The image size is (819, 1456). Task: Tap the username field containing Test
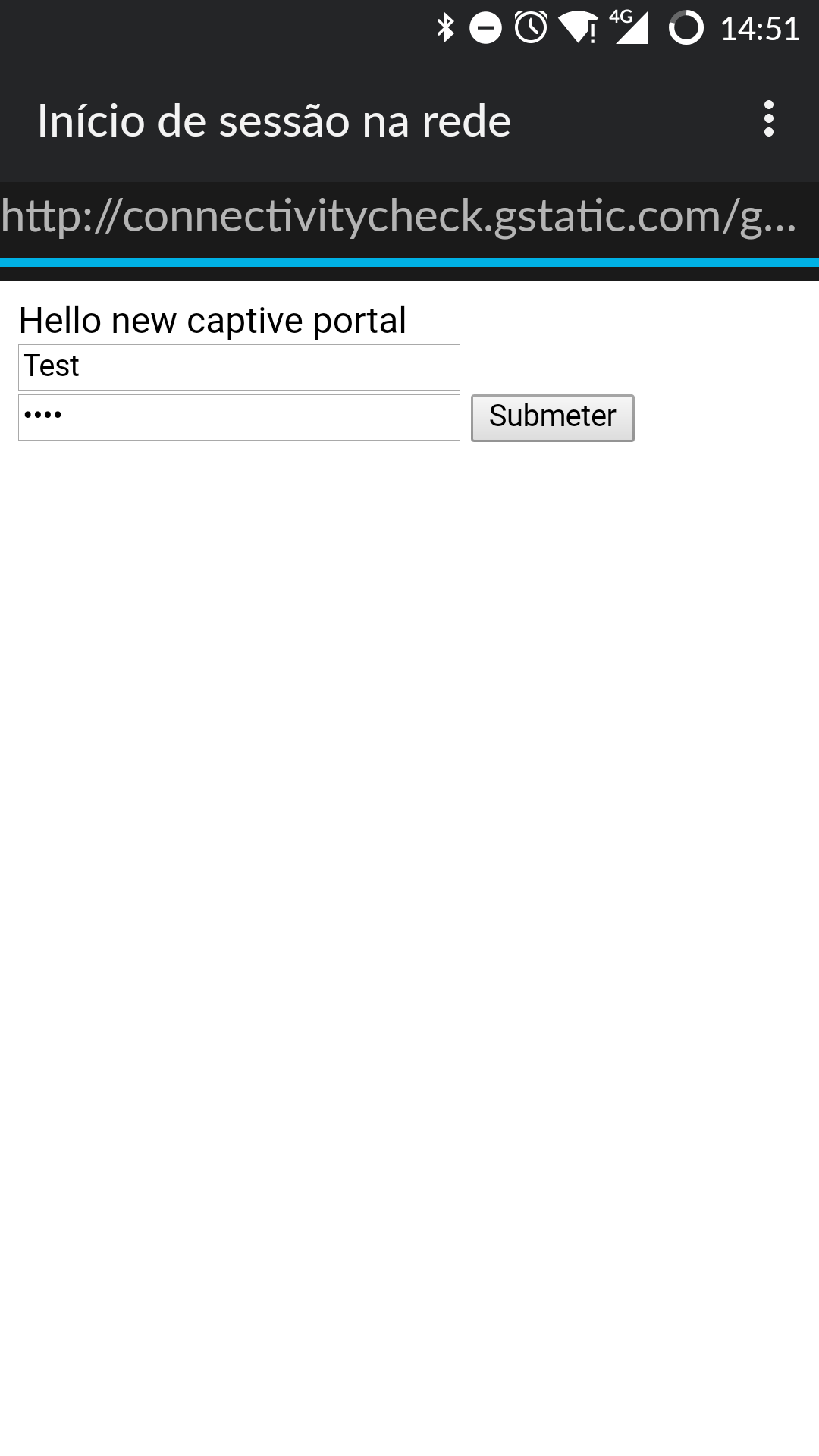click(239, 367)
